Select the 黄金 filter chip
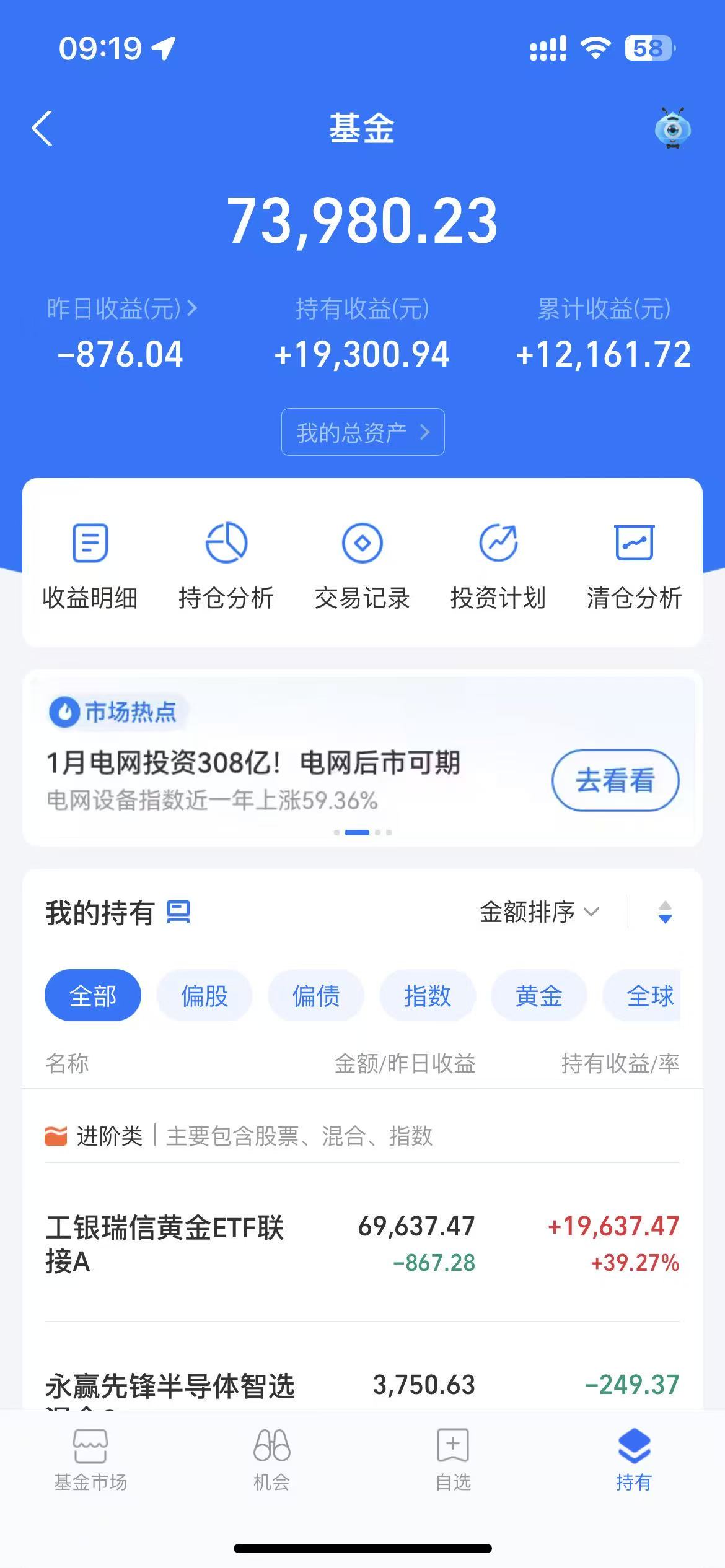The width and height of the screenshot is (725, 1568). 539,996
